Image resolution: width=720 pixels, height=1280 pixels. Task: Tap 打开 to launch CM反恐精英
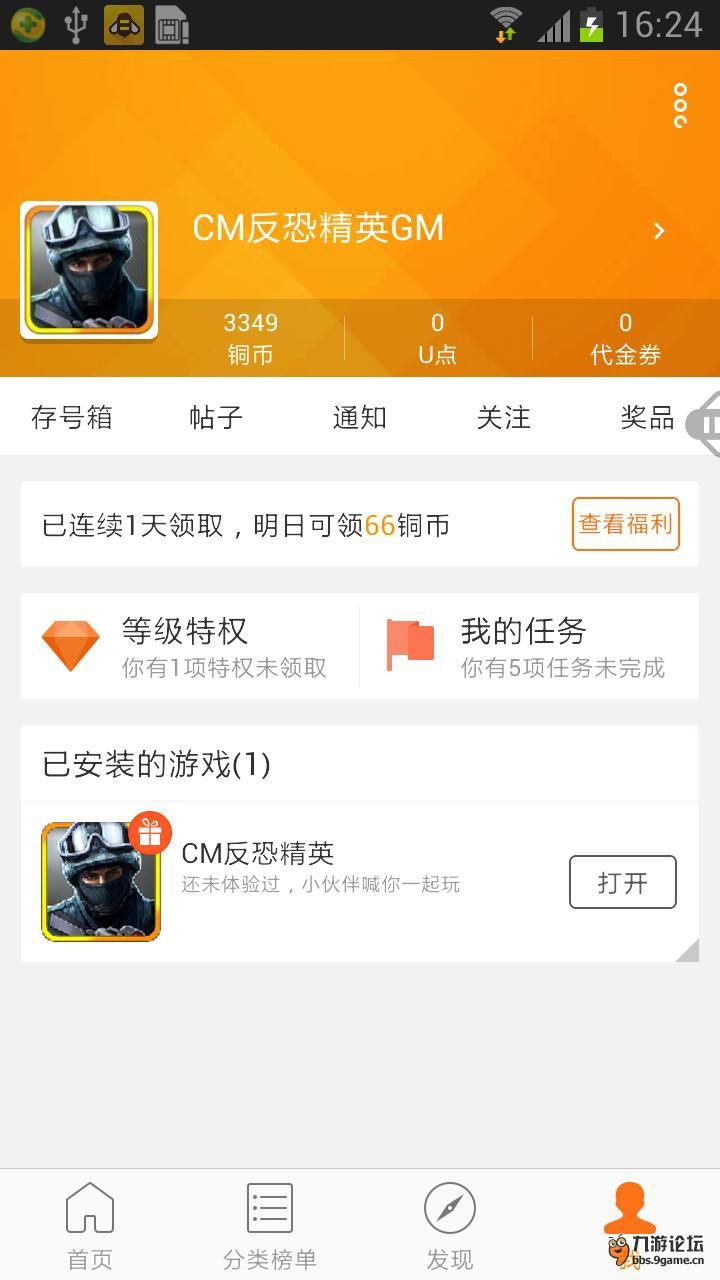622,882
